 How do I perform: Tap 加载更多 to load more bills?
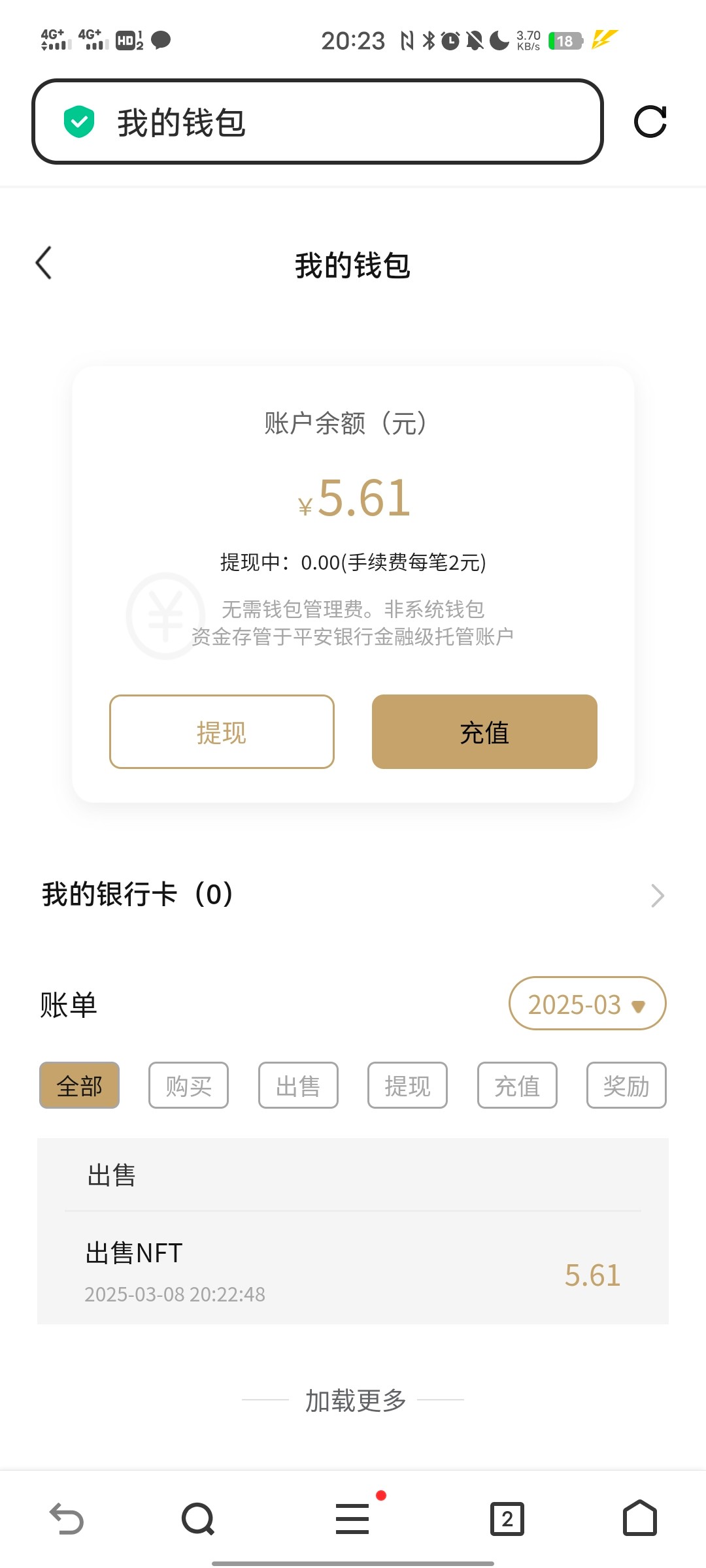coord(355,1400)
